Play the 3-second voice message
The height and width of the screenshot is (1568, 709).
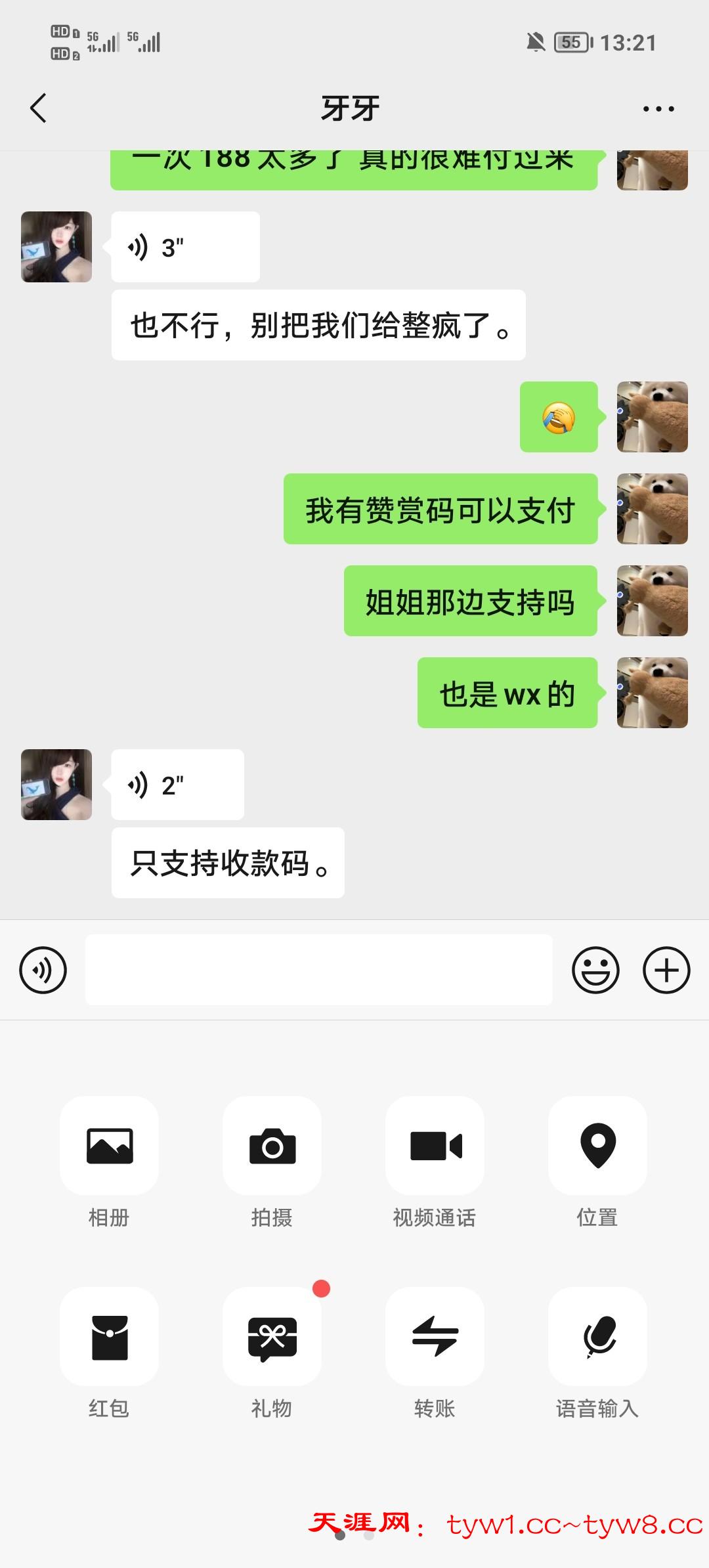point(184,246)
